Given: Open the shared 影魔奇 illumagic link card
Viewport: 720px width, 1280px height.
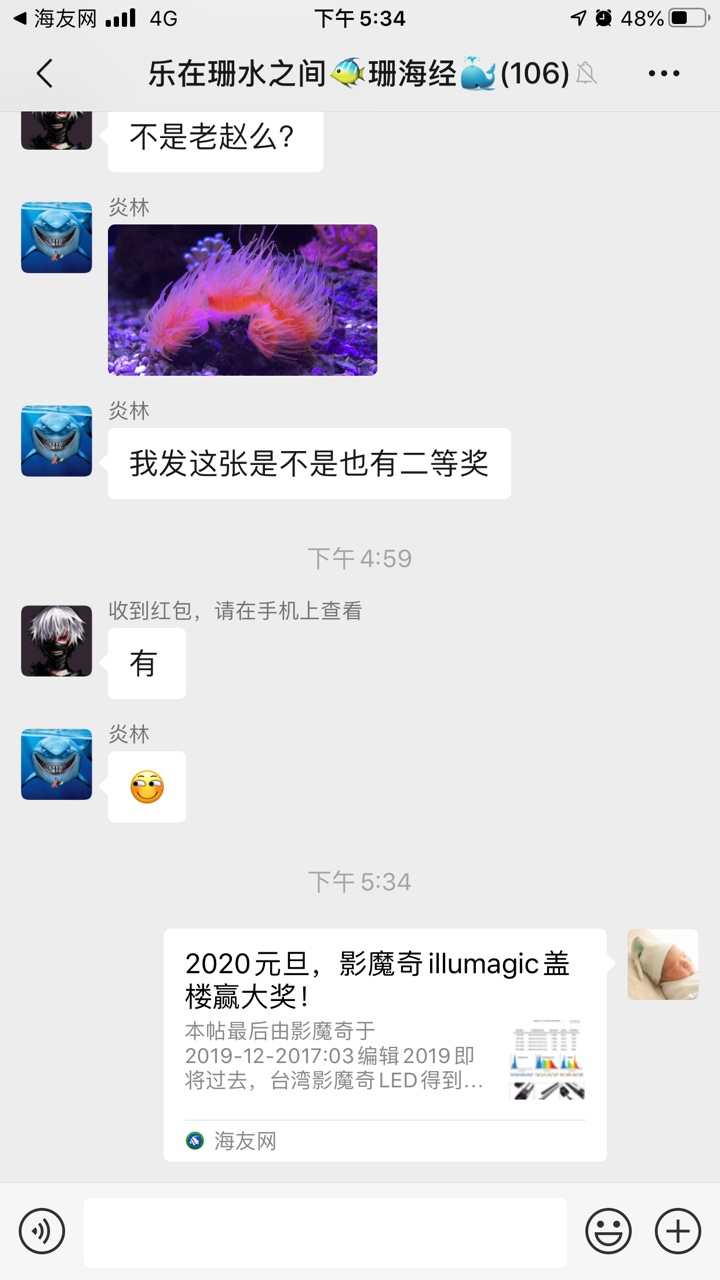Looking at the screenshot, I should 385,1044.
